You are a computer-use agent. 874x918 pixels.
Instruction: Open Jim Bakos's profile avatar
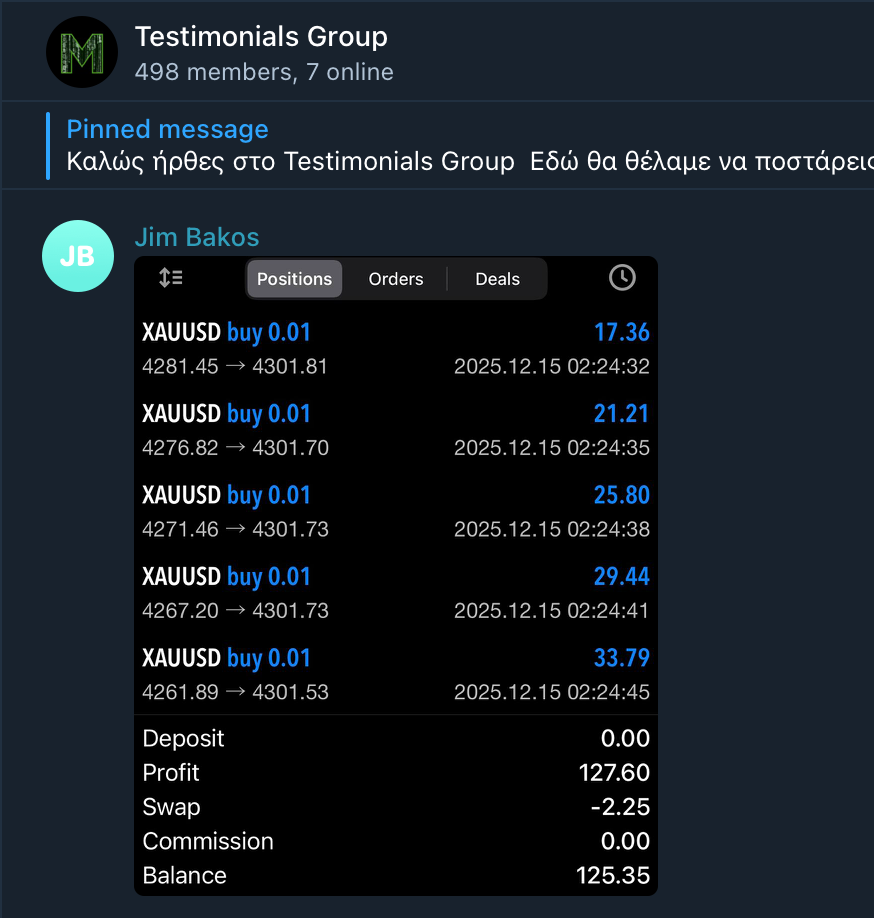point(78,256)
